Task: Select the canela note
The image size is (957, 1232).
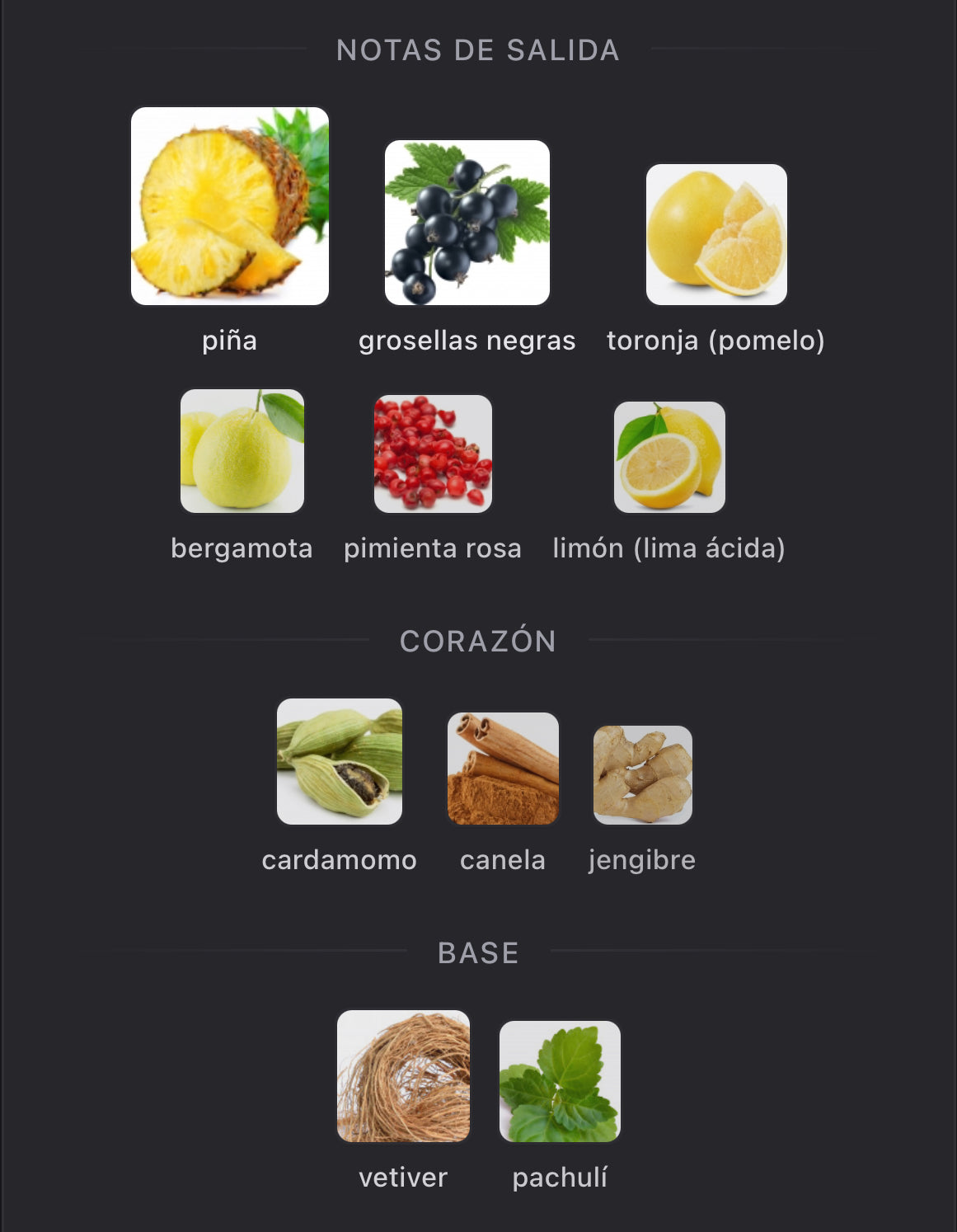Action: 503,769
